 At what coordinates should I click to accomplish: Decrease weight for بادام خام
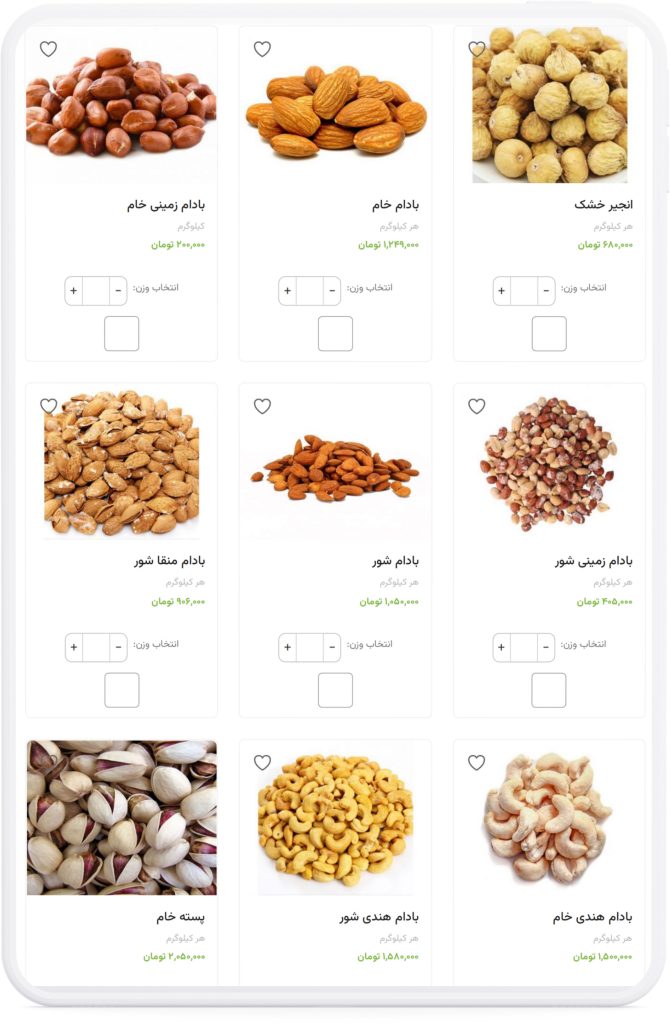(x=331, y=291)
